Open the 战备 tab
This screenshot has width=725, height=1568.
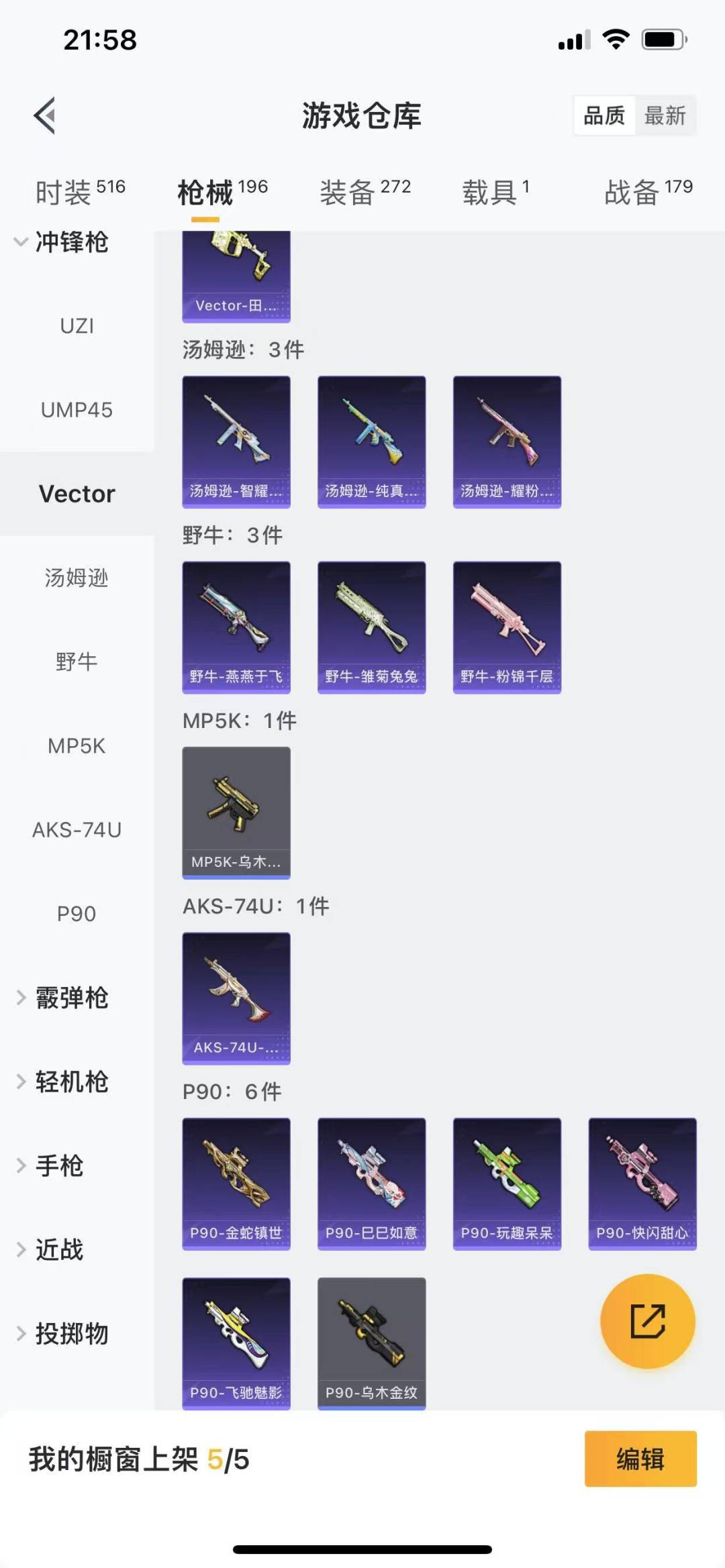648,192
